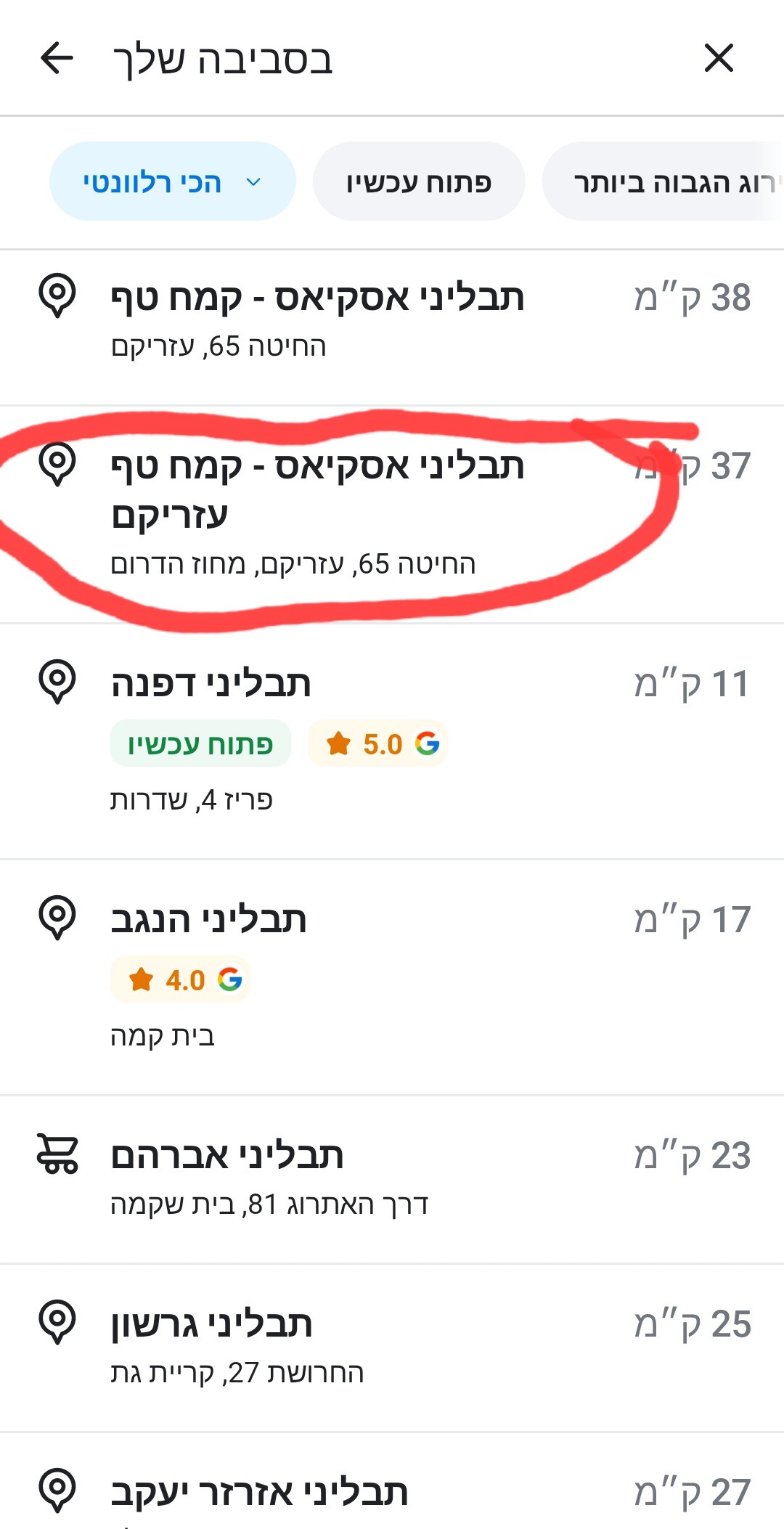784x1529 pixels.
Task: Go back with the arrow icon
Action: click(x=57, y=58)
